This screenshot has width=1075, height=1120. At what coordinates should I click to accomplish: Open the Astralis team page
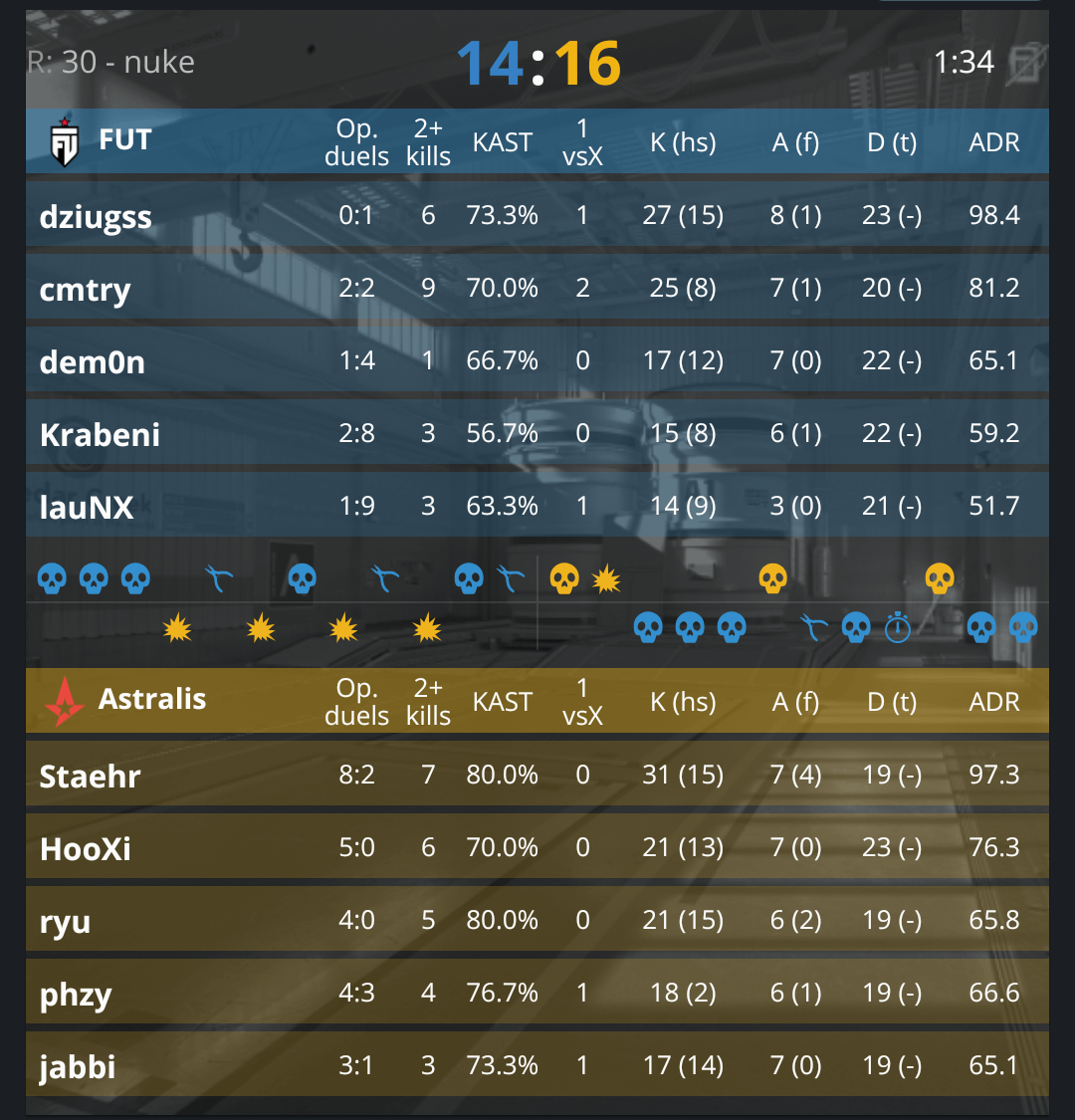click(151, 699)
